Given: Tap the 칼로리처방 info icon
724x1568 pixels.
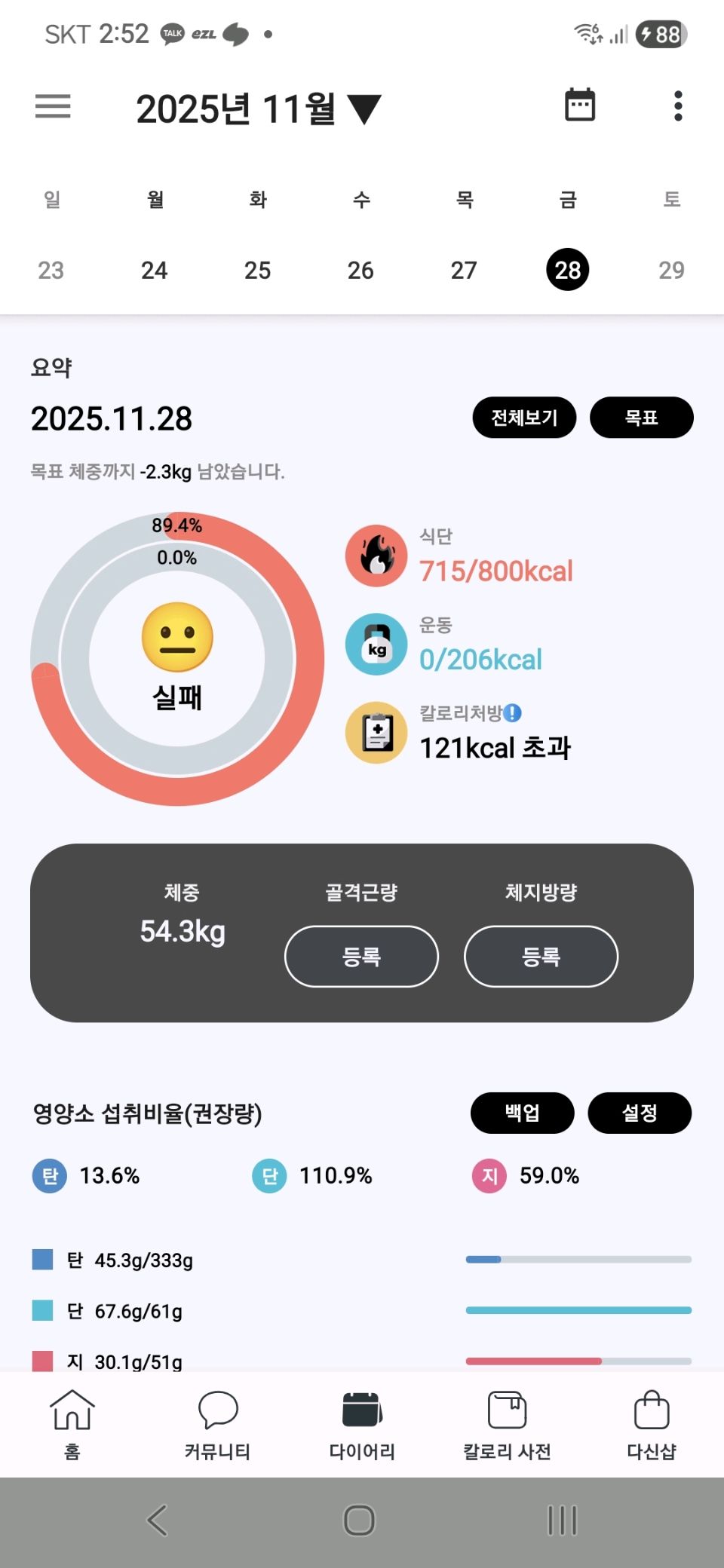Looking at the screenshot, I should pyautogui.click(x=513, y=712).
